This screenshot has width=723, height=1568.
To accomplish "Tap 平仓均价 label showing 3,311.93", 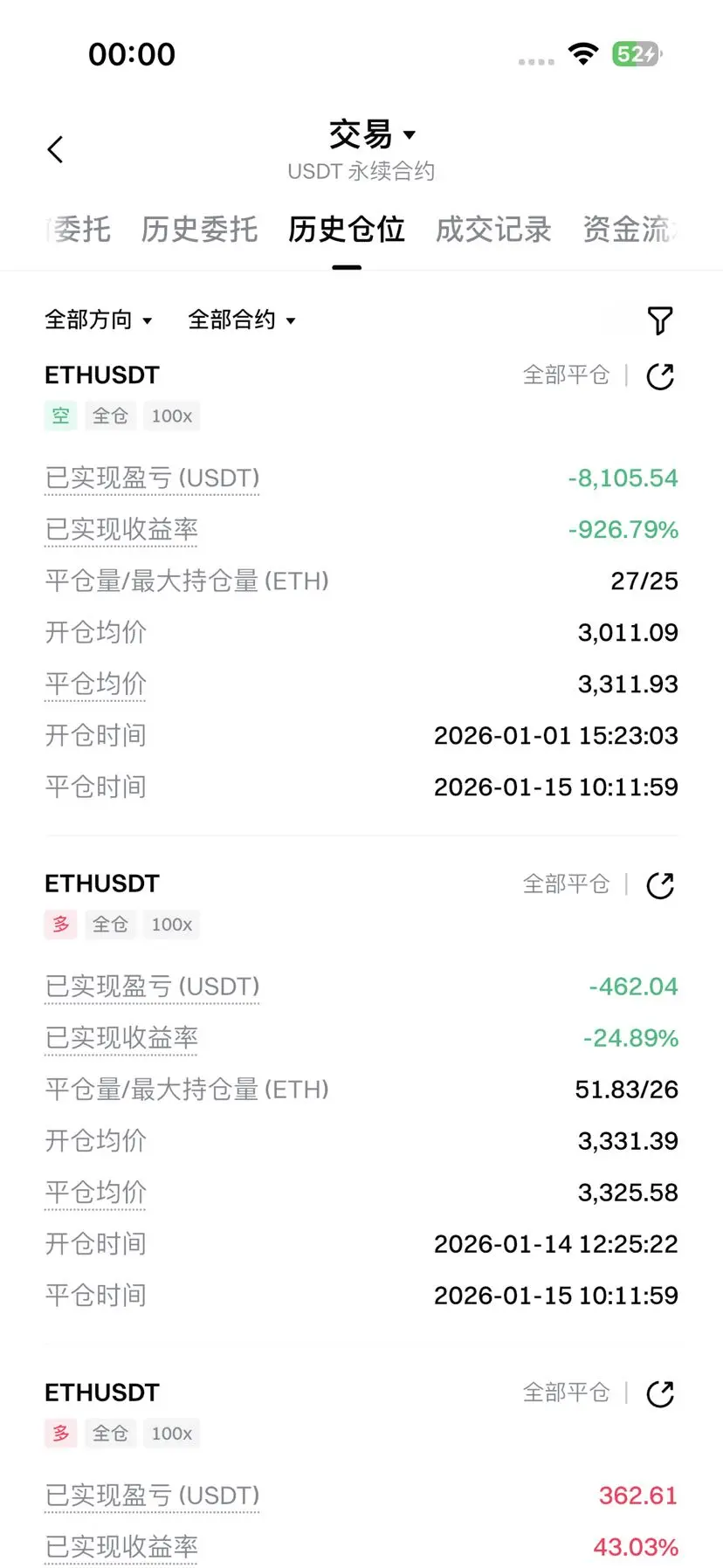I will pyautogui.click(x=95, y=684).
